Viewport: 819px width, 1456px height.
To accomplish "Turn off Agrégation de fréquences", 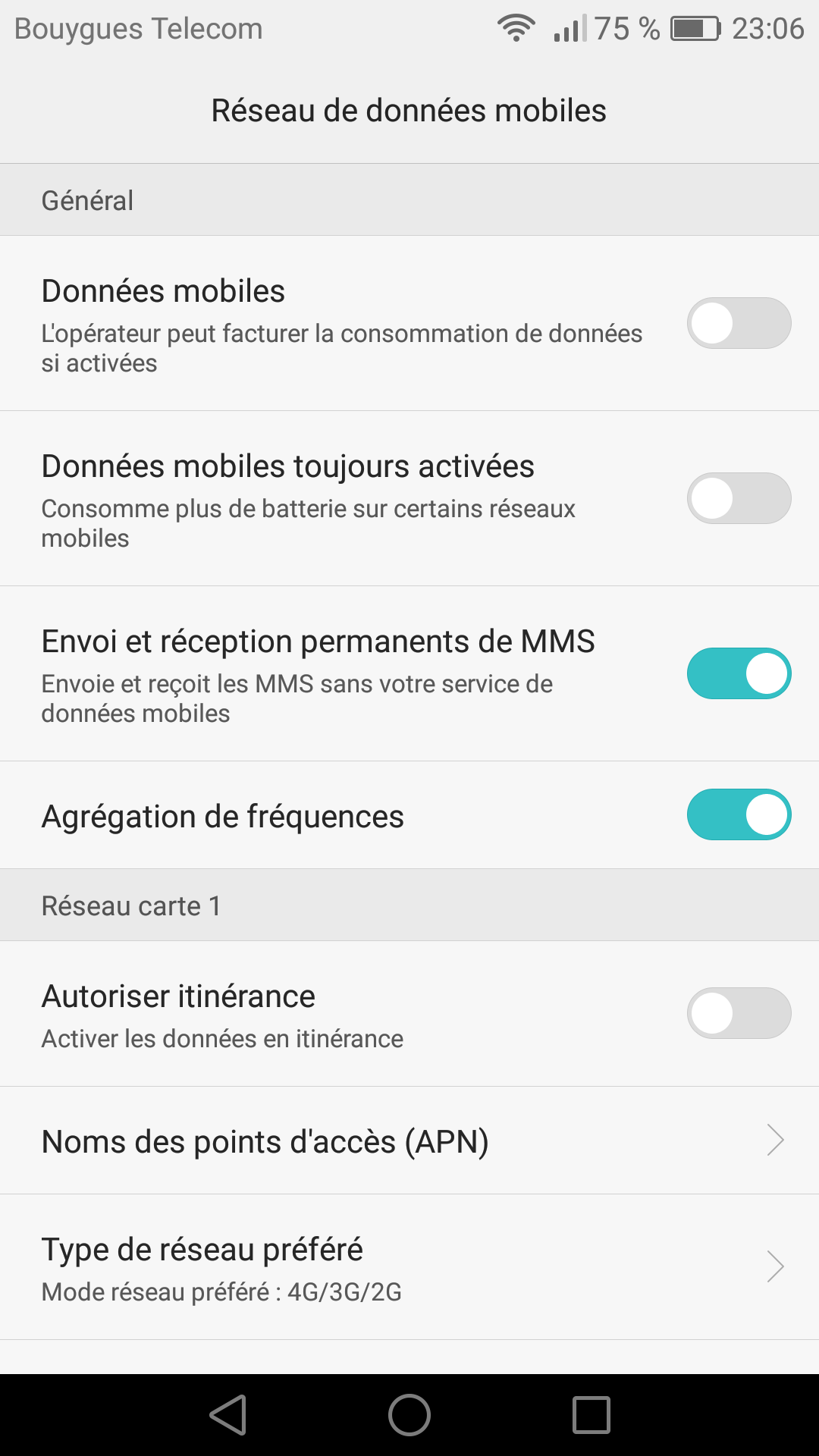I will pos(739,814).
